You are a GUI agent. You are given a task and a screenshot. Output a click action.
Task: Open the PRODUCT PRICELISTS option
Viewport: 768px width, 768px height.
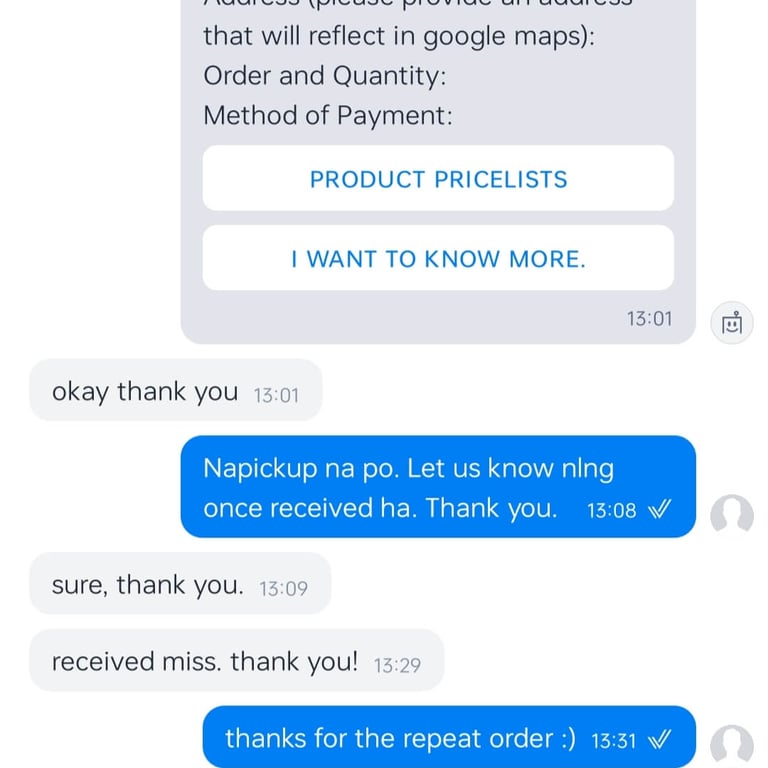coord(438,179)
